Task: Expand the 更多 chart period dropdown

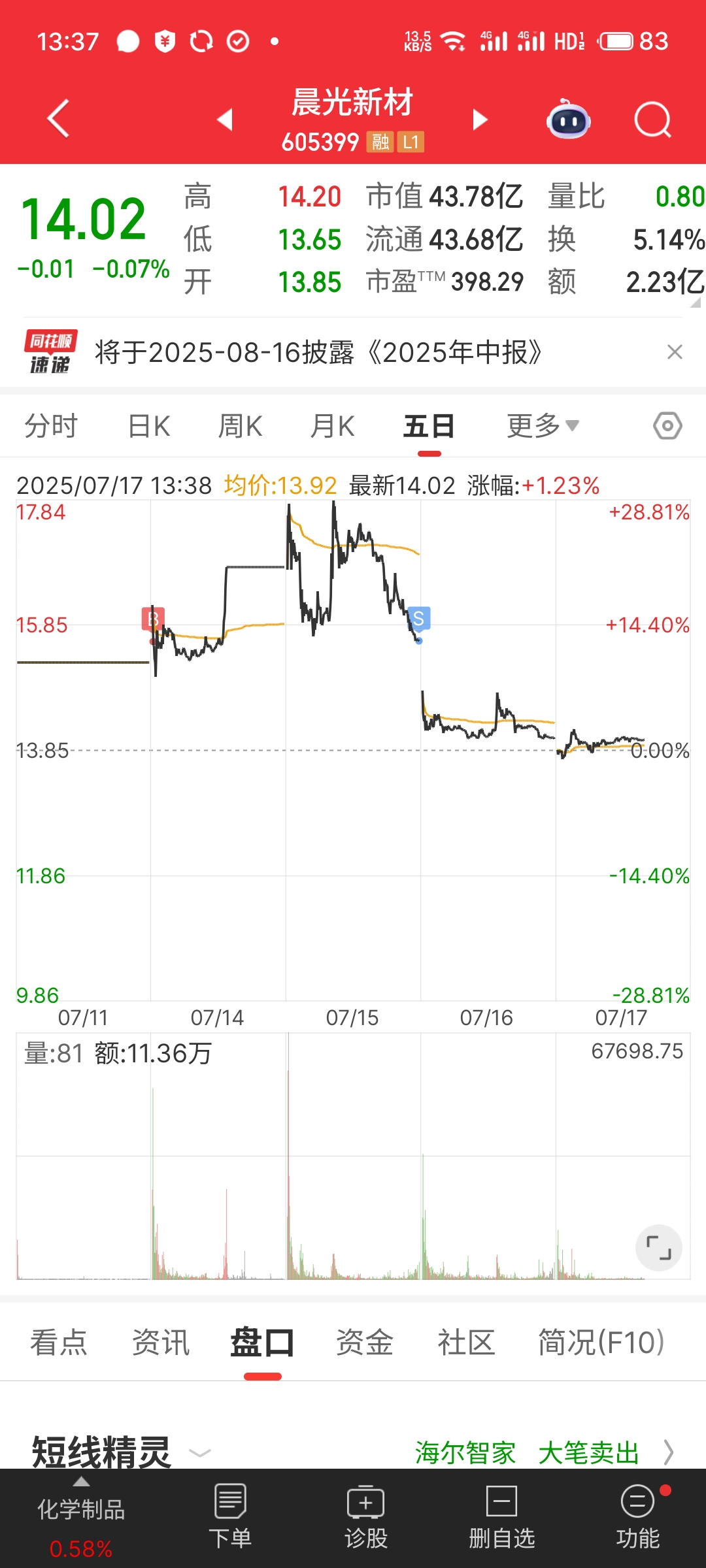Action: 543,426
